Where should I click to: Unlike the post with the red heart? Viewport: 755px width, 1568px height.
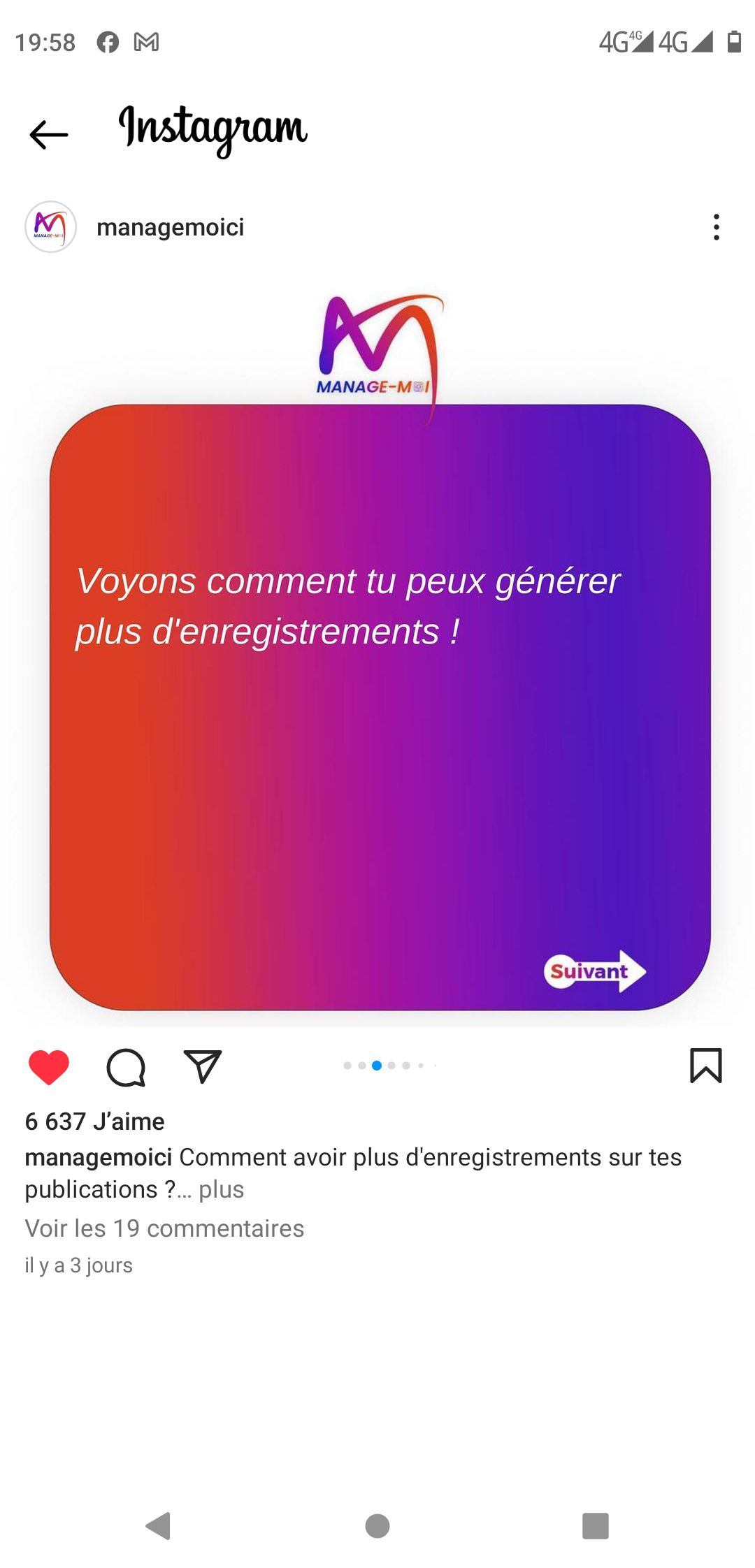[x=49, y=1067]
